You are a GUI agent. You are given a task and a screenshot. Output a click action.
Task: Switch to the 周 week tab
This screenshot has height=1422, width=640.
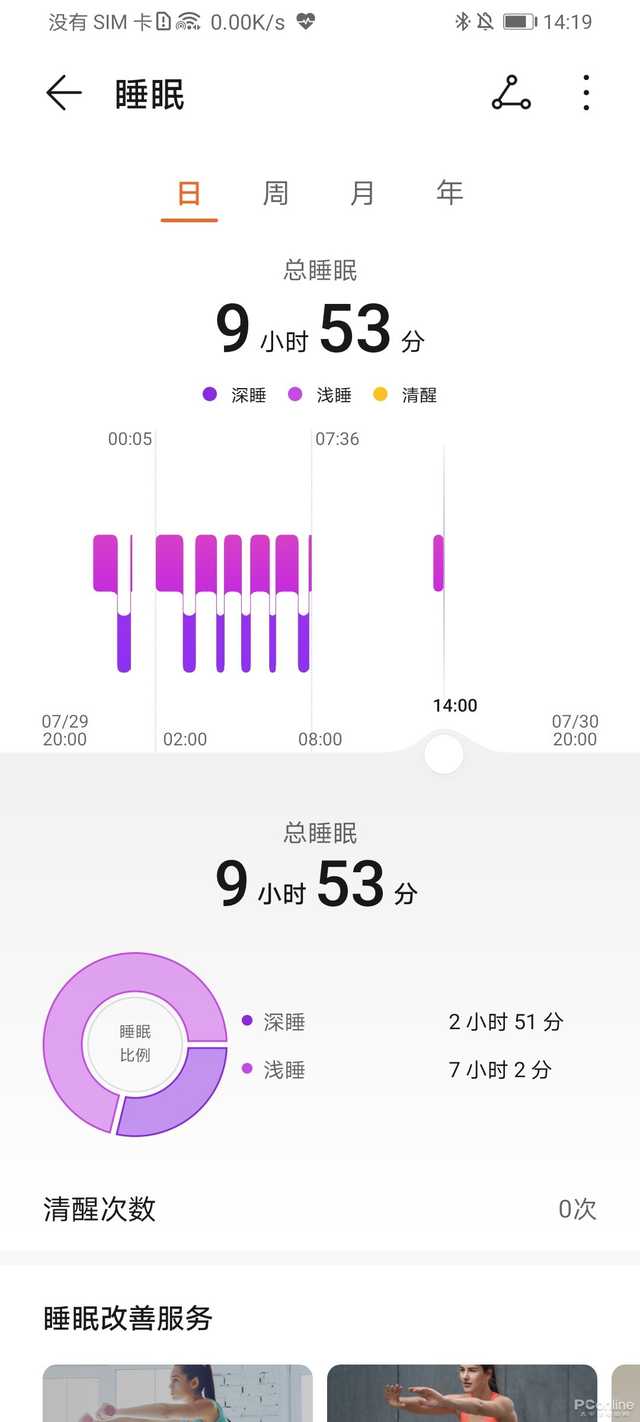276,192
